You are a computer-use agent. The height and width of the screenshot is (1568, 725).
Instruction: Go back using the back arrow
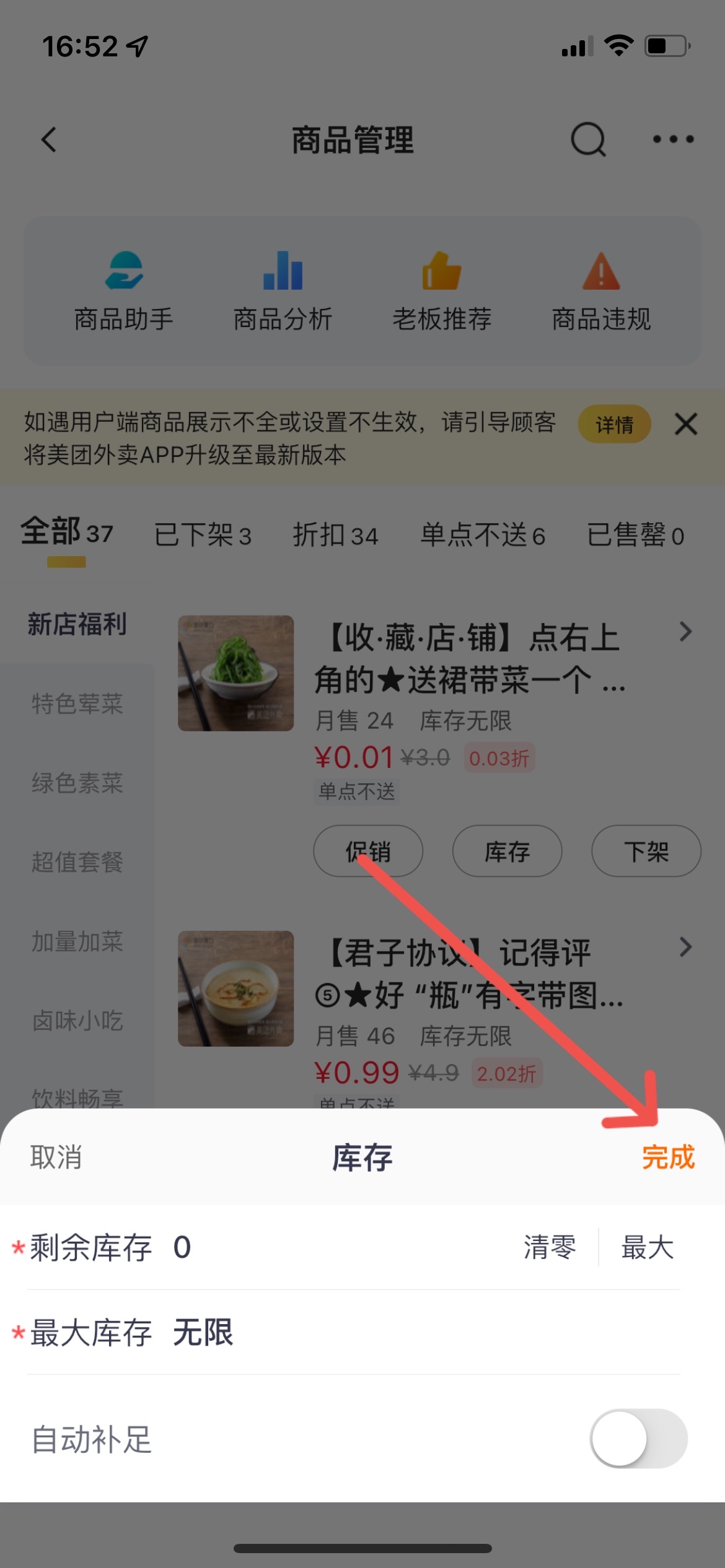click(48, 140)
